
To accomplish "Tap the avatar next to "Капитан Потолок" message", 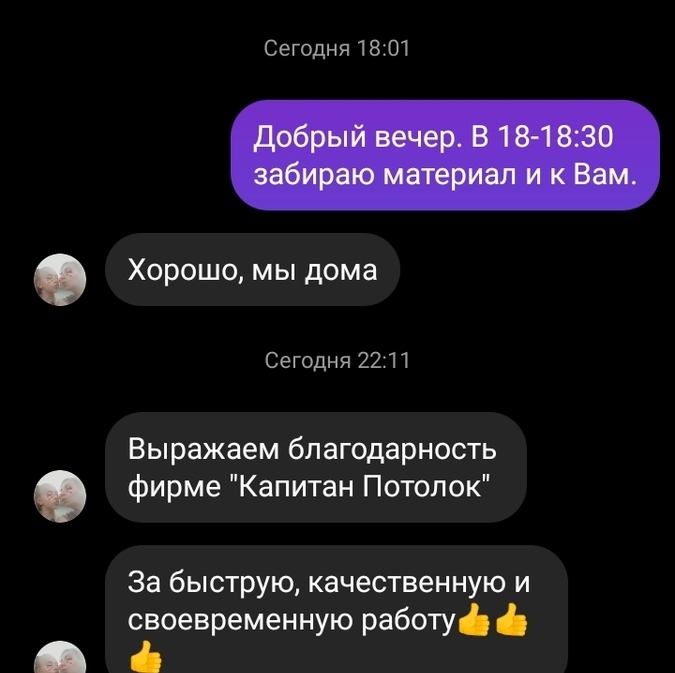I will (x=60, y=496).
